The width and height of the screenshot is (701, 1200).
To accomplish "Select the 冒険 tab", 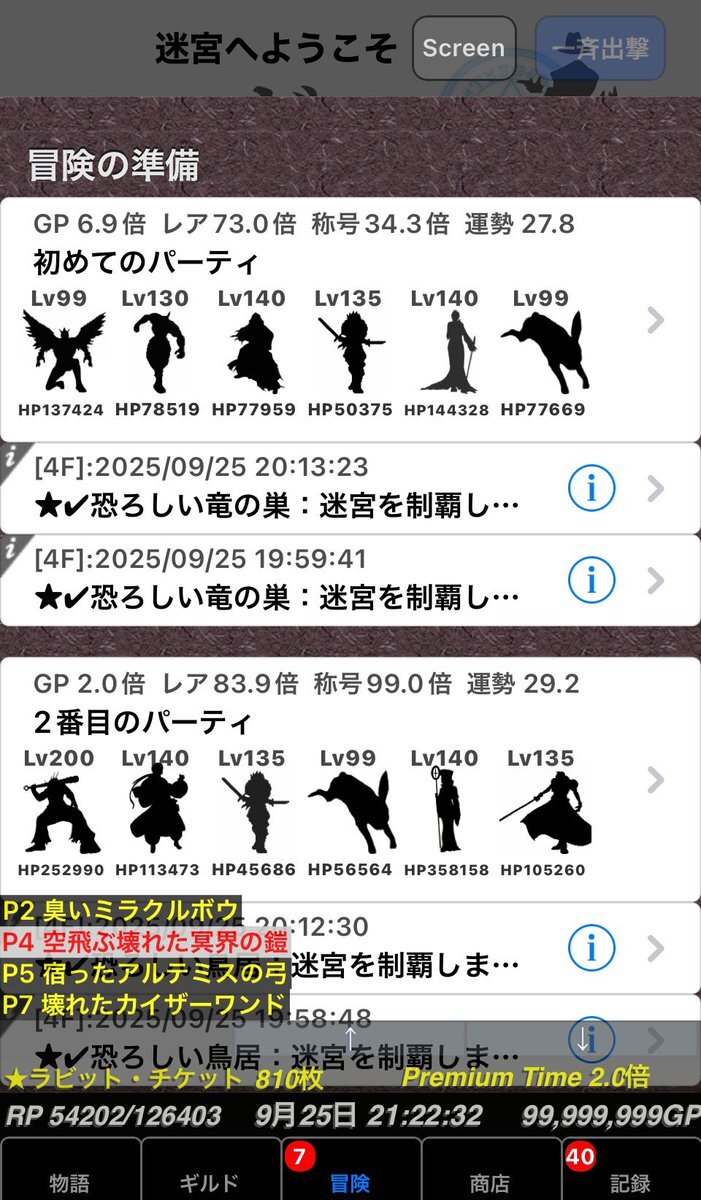I will [x=350, y=1170].
